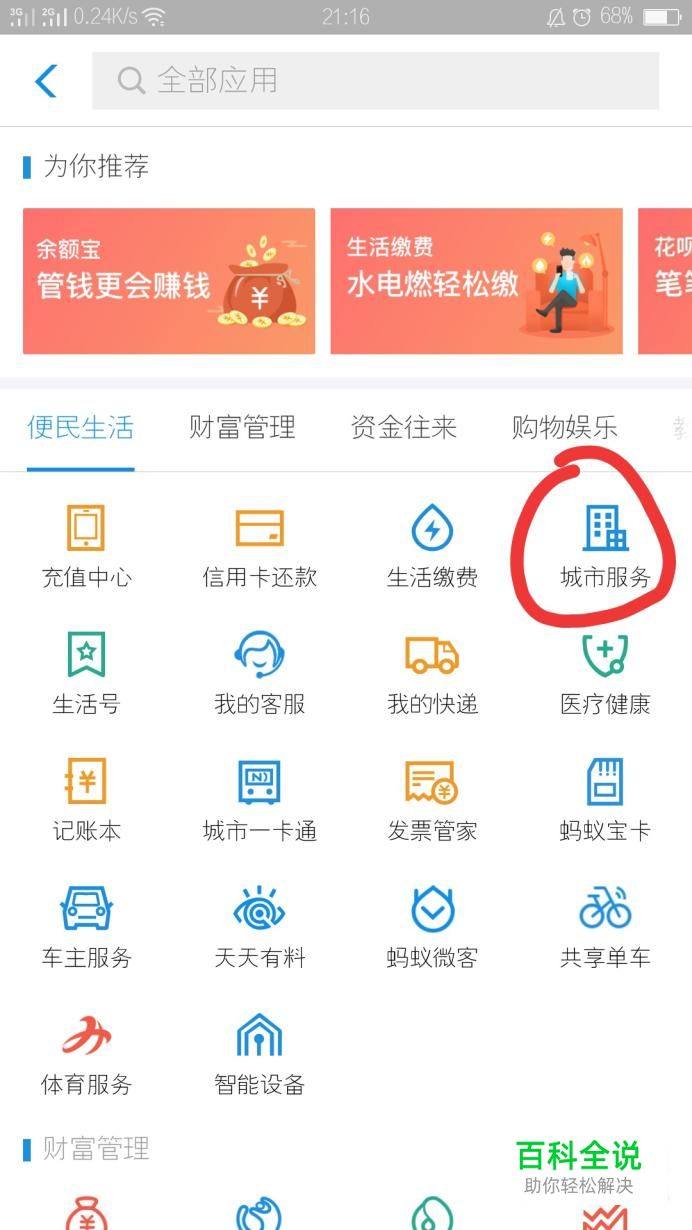The image size is (692, 1230).
Task: Select the 购物娱乐 tab
Action: click(x=565, y=428)
